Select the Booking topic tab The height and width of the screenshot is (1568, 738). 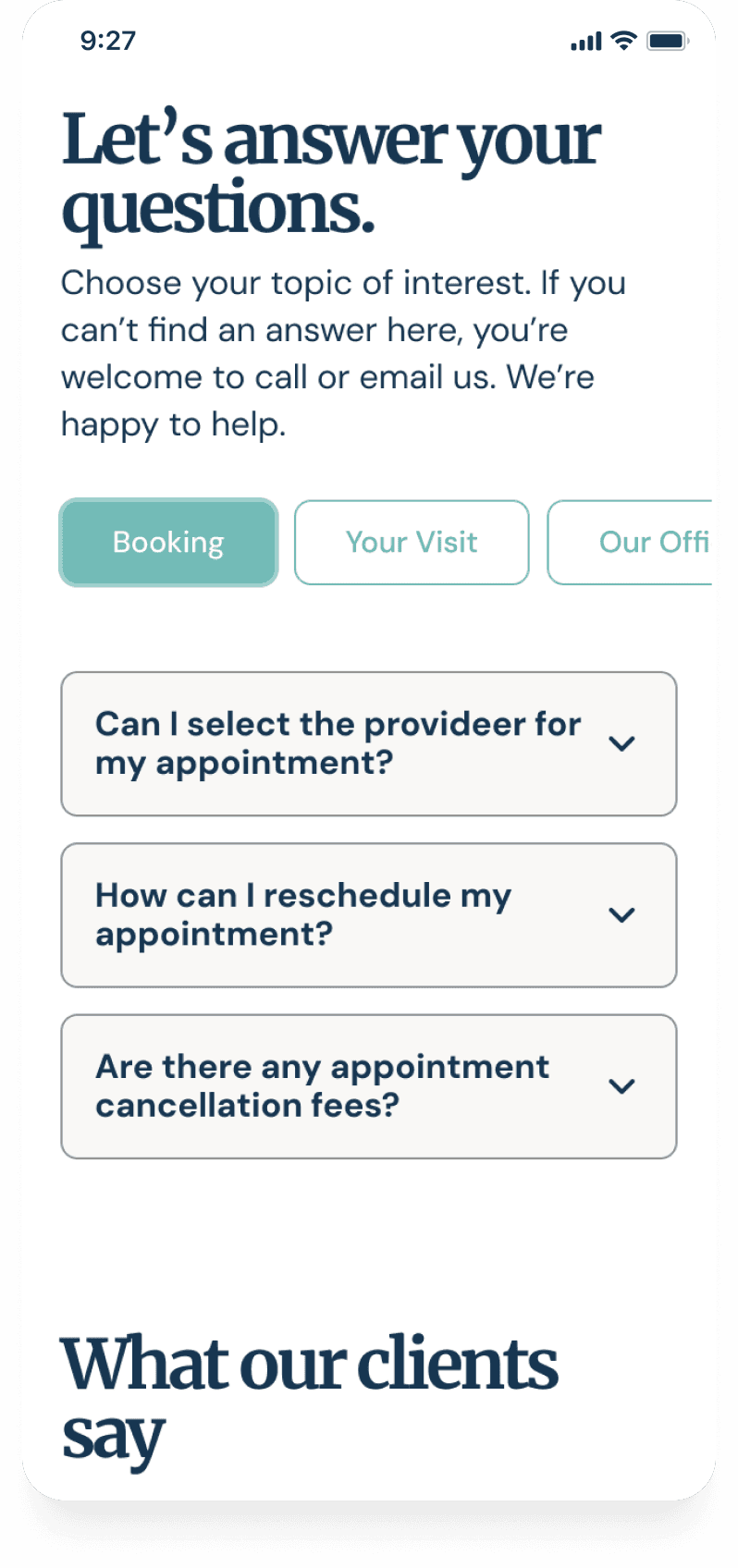168,543
